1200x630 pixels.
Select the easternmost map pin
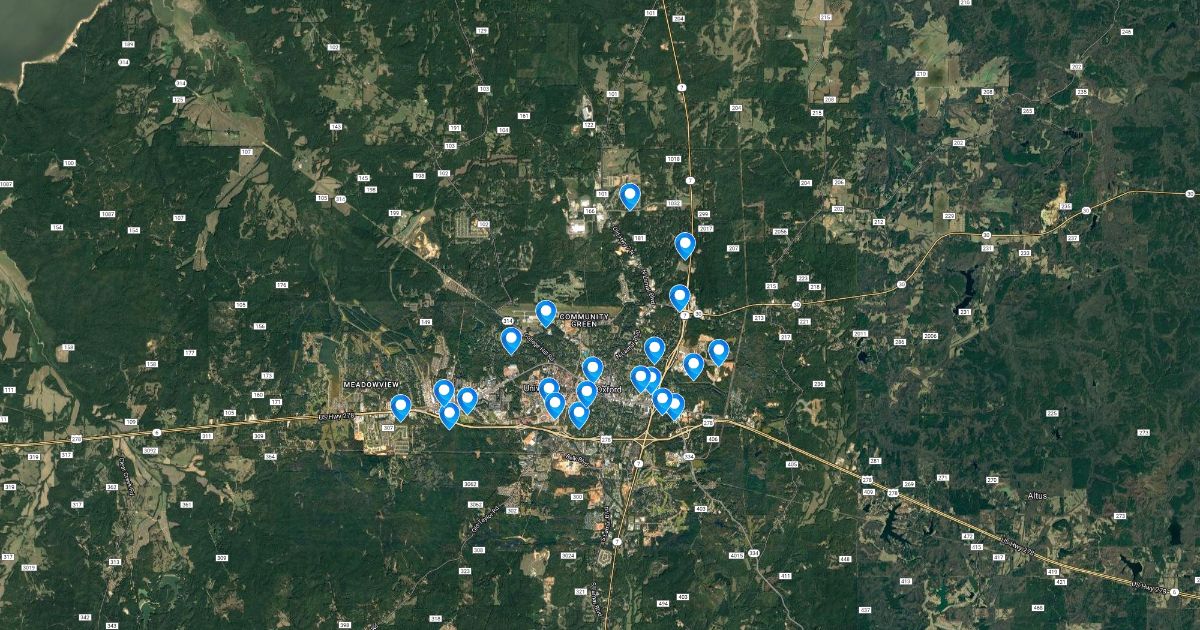(718, 350)
